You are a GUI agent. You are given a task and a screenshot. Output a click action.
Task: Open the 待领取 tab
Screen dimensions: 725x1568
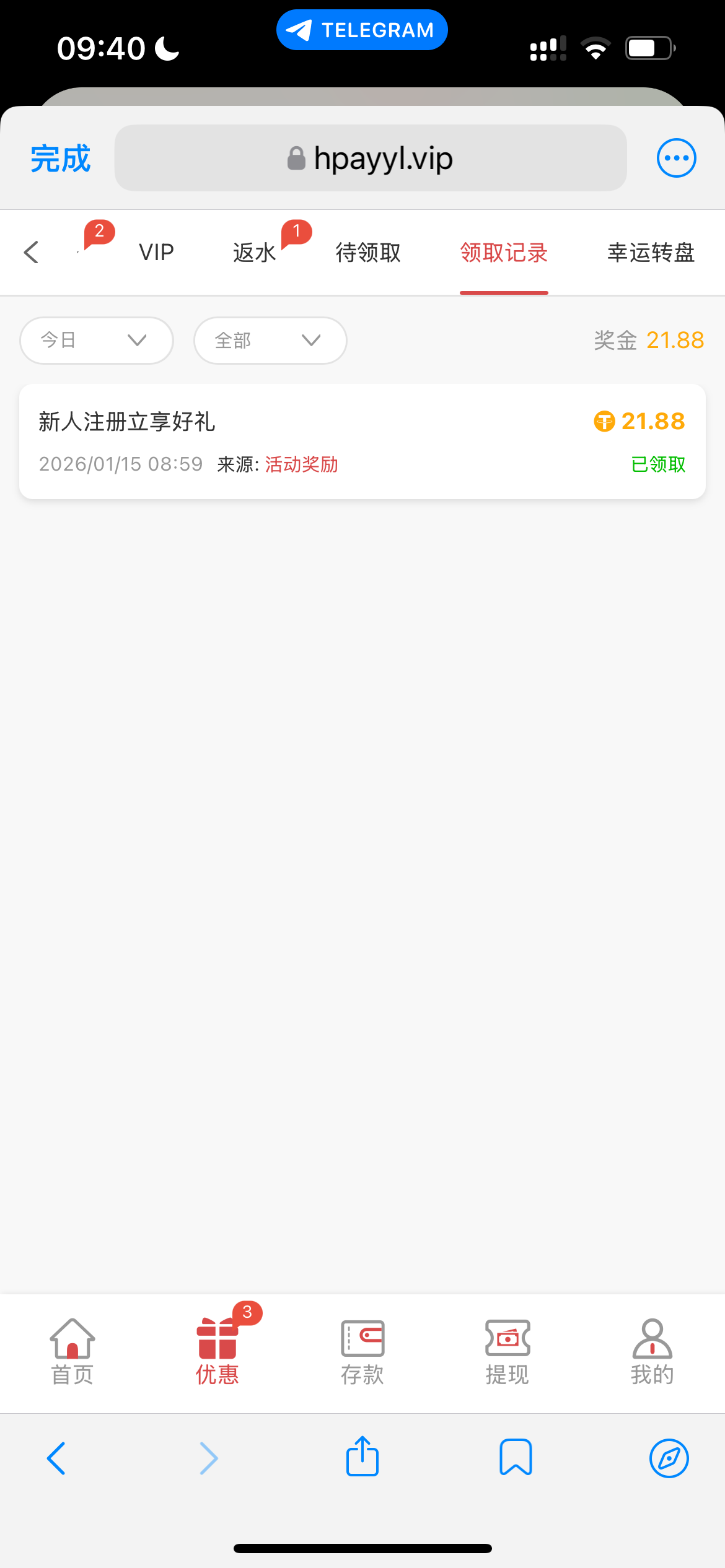click(368, 253)
